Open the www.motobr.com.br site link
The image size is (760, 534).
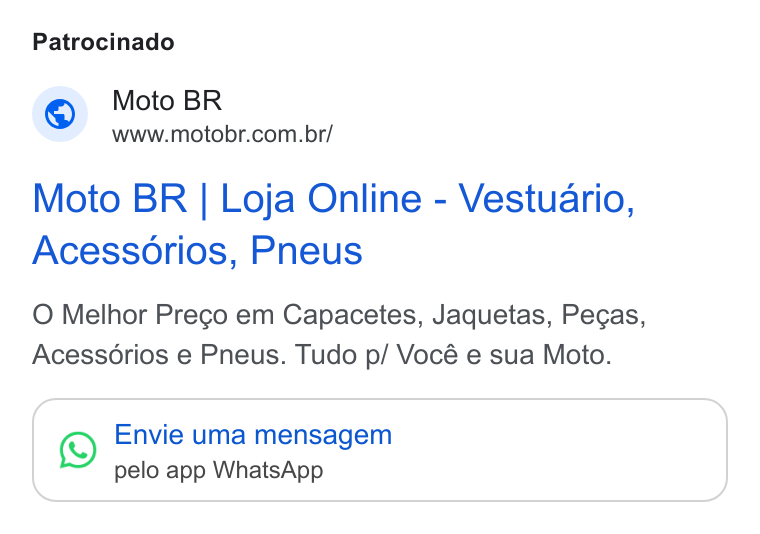(222, 135)
